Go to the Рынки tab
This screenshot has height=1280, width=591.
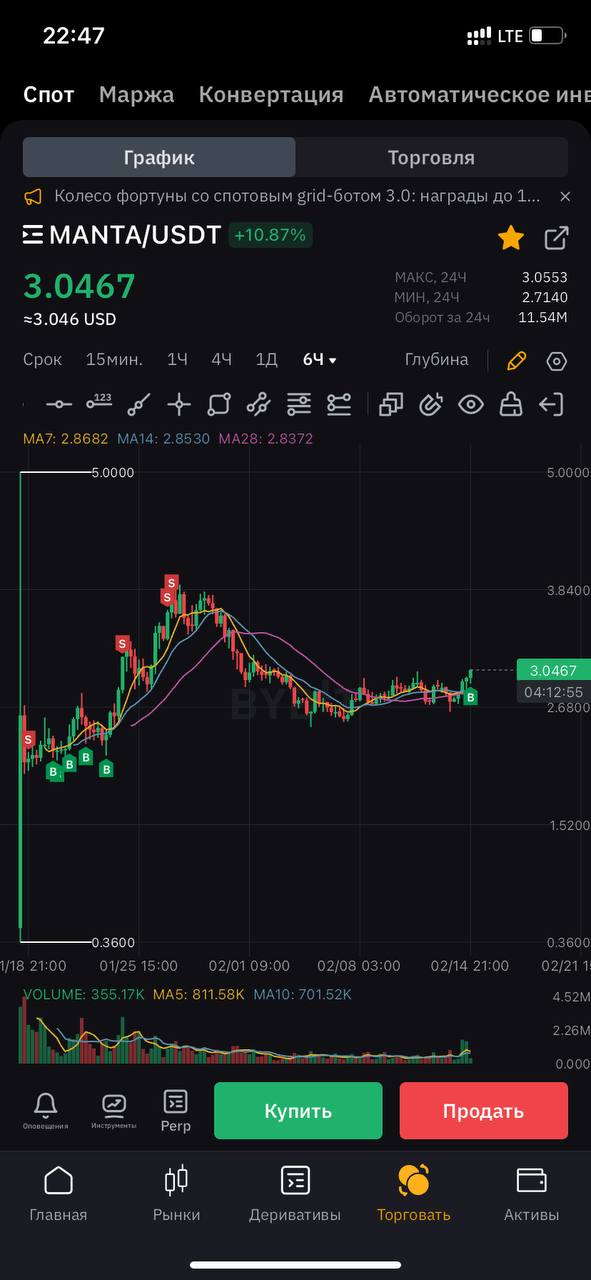coord(176,1194)
